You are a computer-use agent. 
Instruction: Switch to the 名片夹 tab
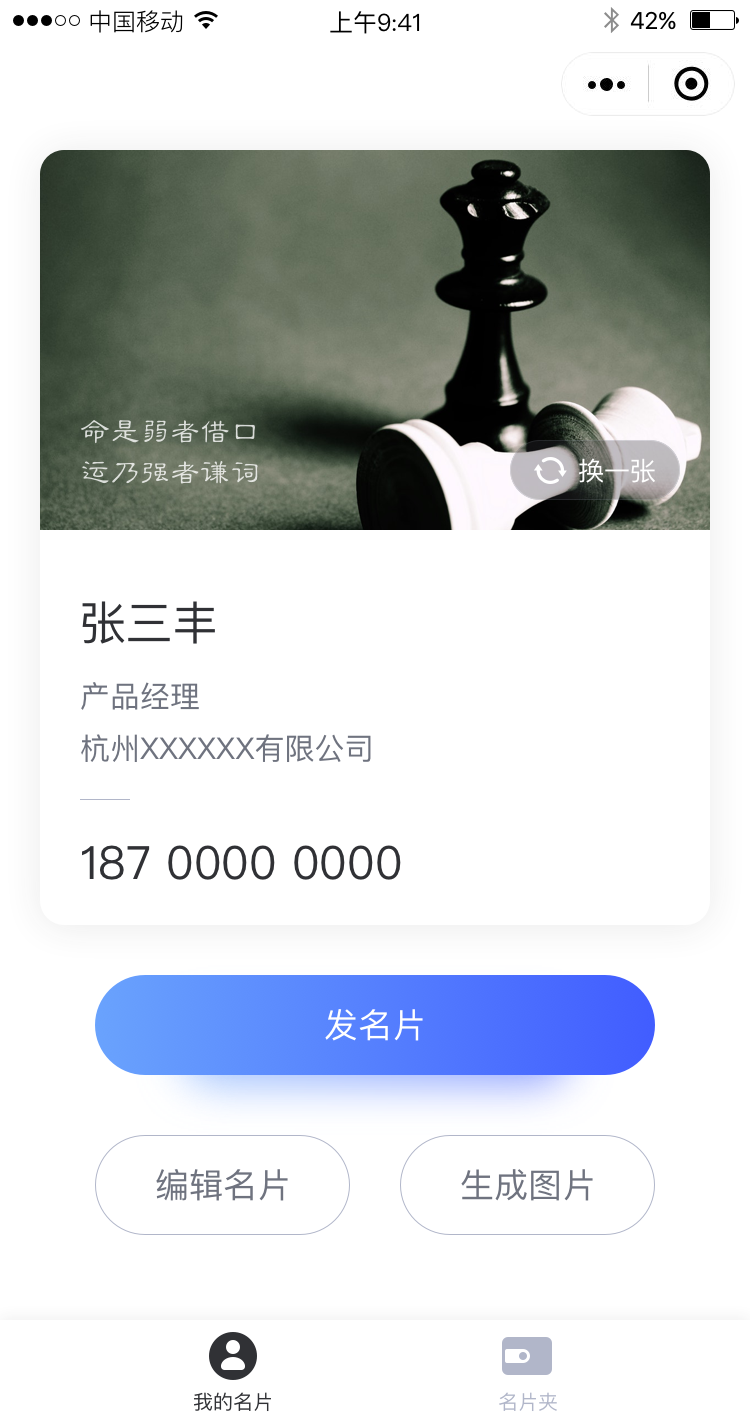(x=527, y=1372)
